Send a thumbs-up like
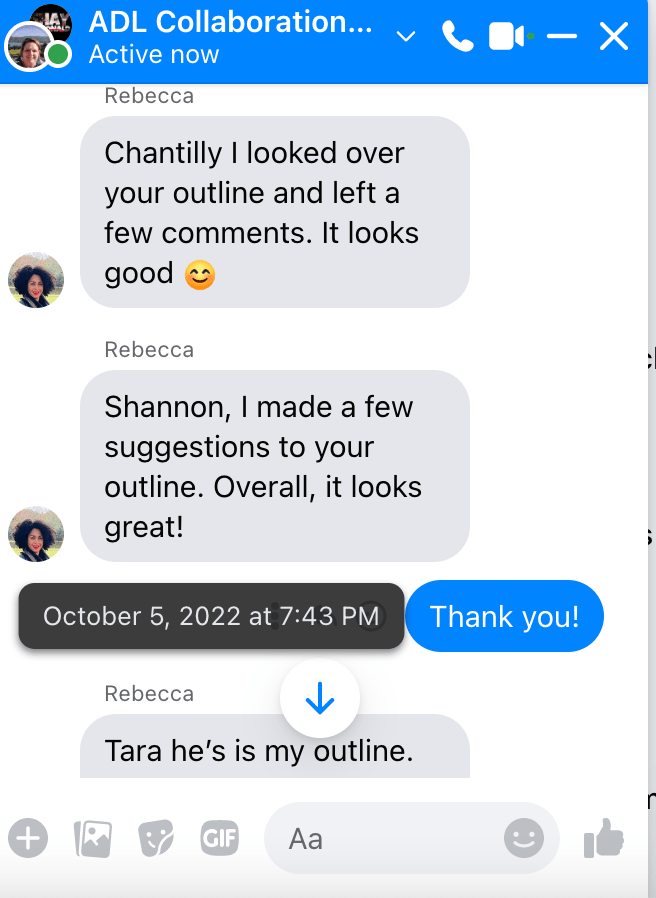Image resolution: width=656 pixels, height=898 pixels. coord(604,838)
